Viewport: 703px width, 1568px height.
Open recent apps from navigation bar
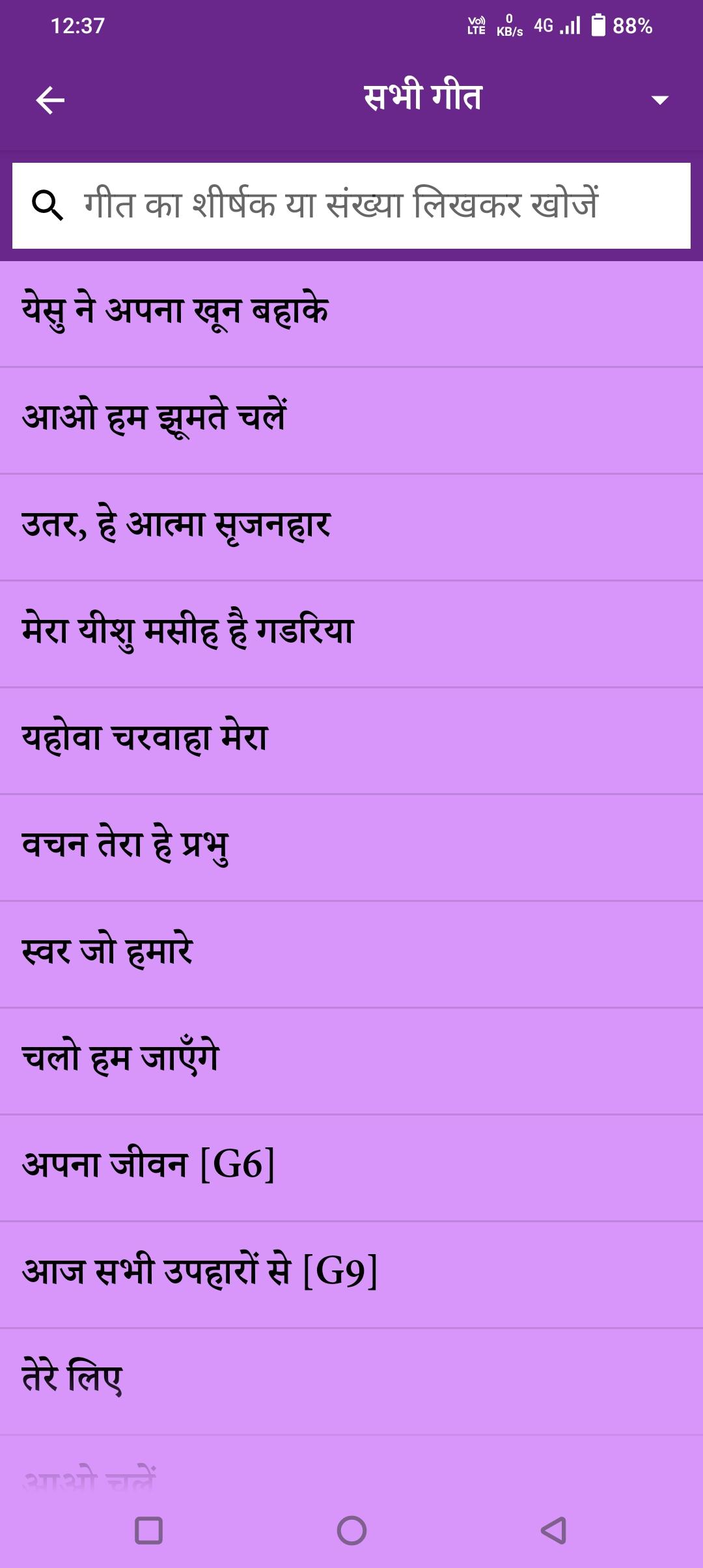(x=148, y=1530)
